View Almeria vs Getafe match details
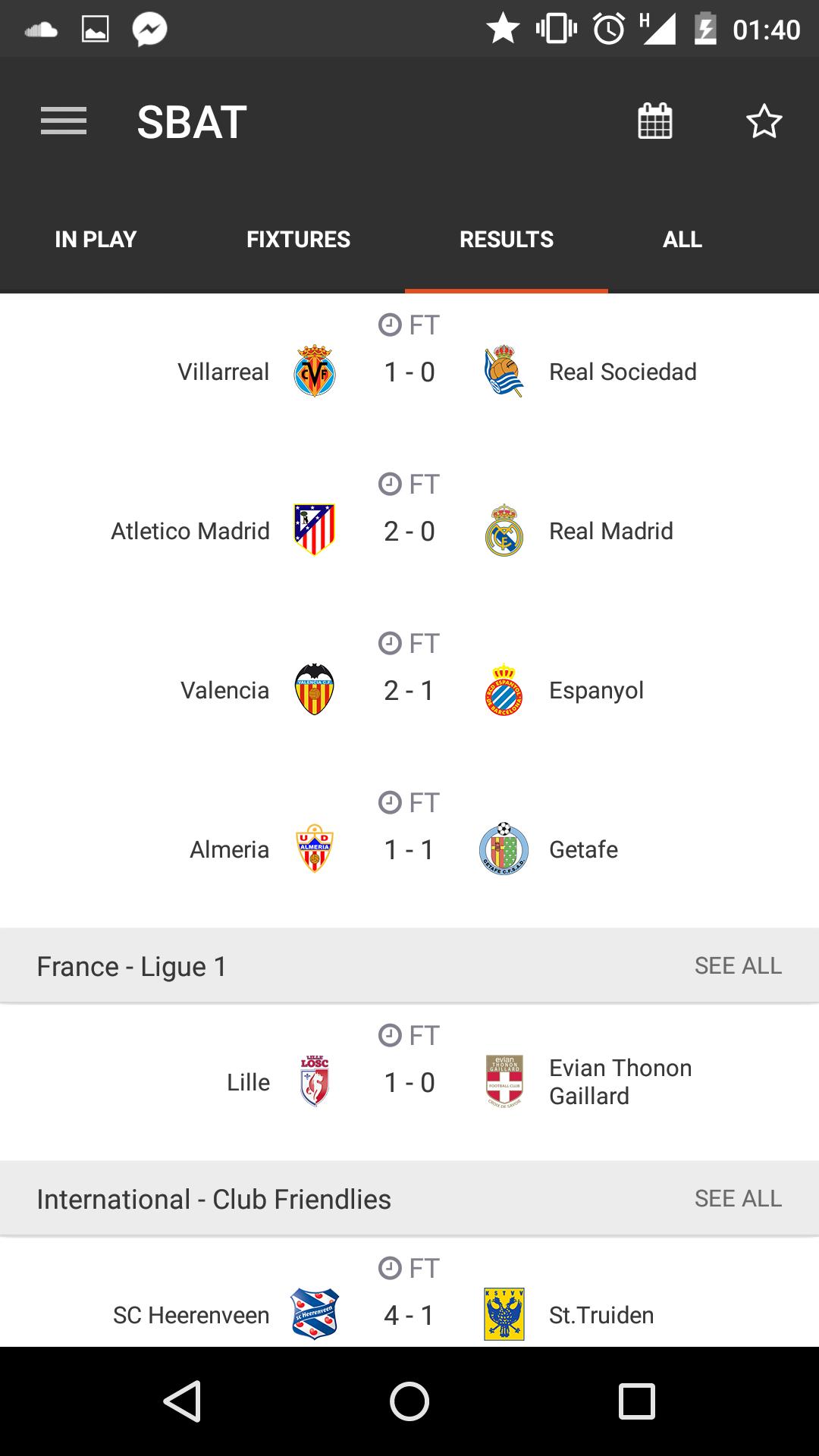 (409, 849)
